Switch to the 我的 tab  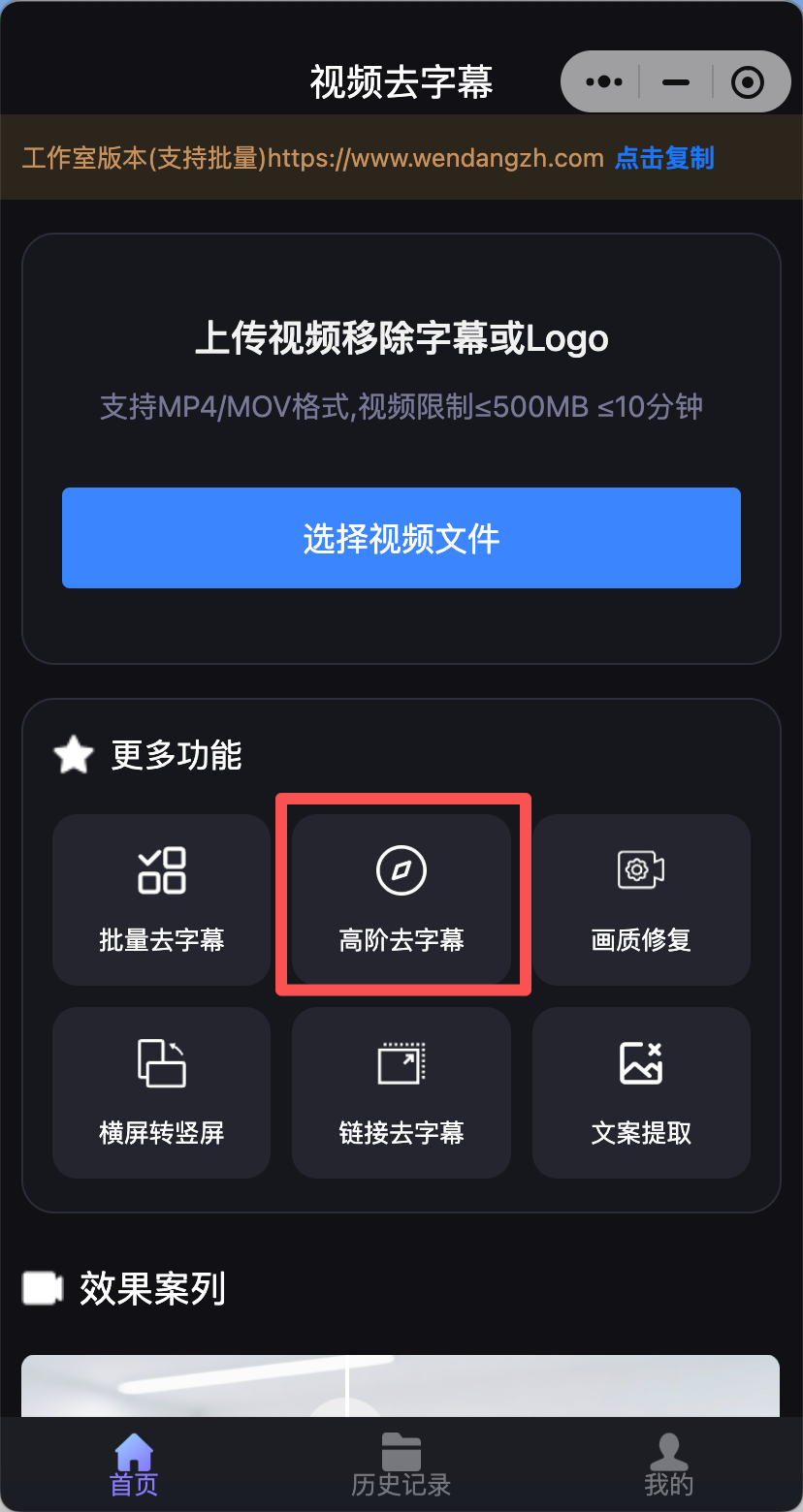668,1465
